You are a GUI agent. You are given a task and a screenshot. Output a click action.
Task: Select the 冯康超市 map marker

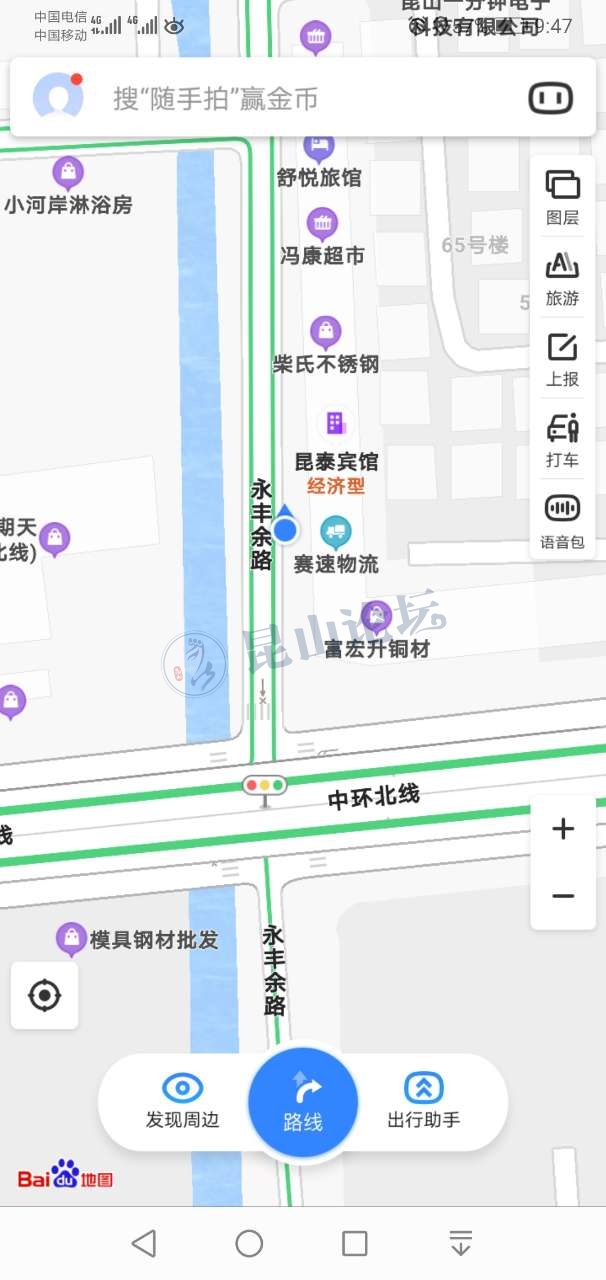point(322,223)
